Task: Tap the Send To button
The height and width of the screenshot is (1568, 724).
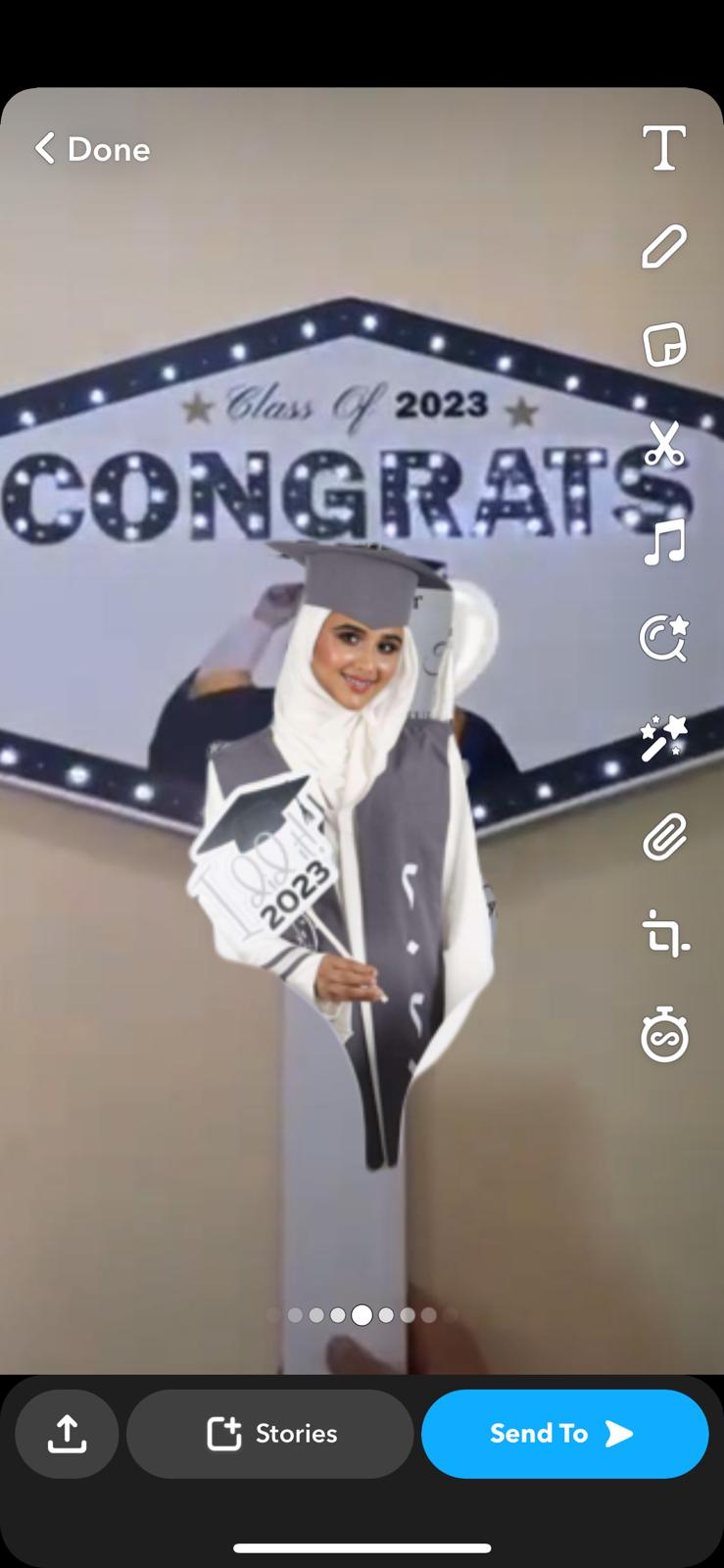Action: tap(564, 1434)
